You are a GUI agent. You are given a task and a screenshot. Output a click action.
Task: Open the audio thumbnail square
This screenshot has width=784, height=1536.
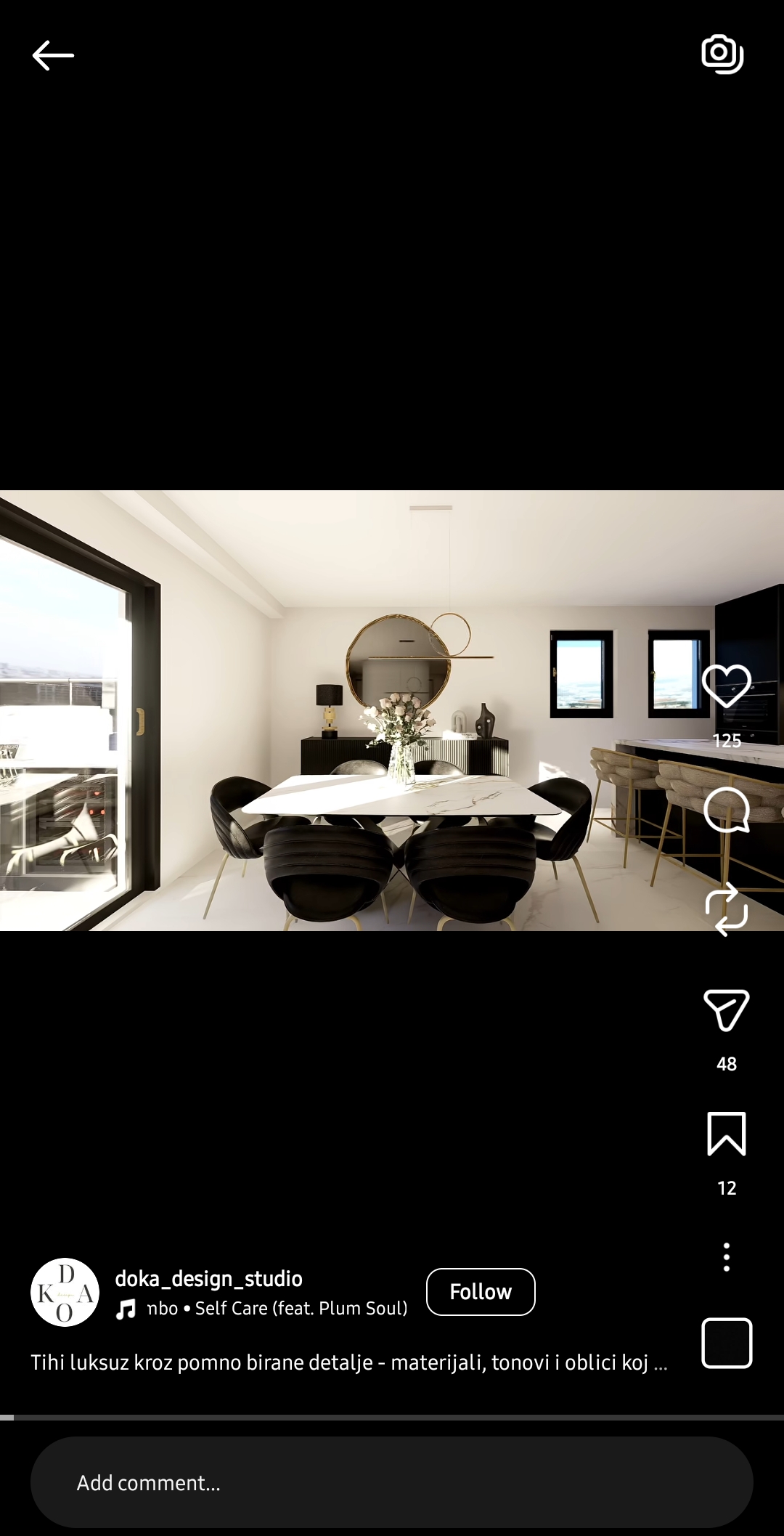tap(726, 1343)
